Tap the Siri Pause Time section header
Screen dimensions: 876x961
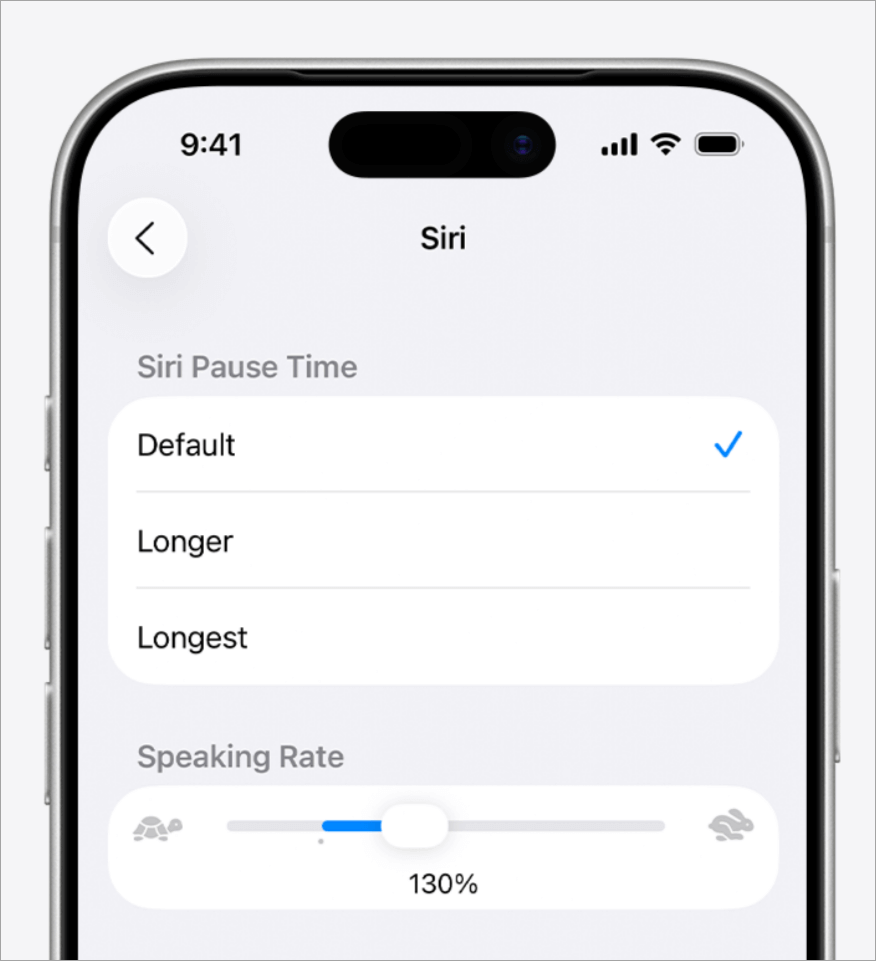tap(247, 367)
